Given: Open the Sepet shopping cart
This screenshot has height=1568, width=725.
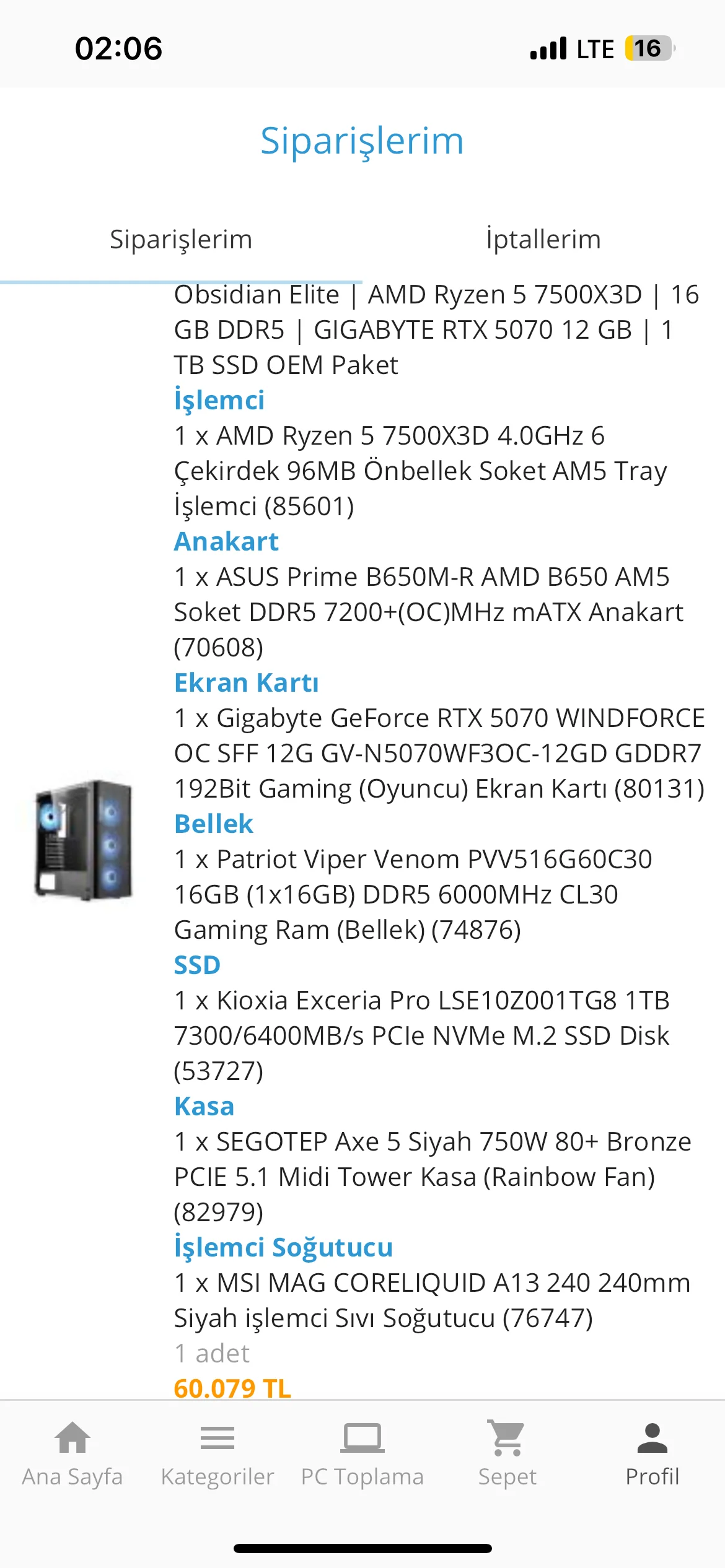Looking at the screenshot, I should click(507, 1453).
